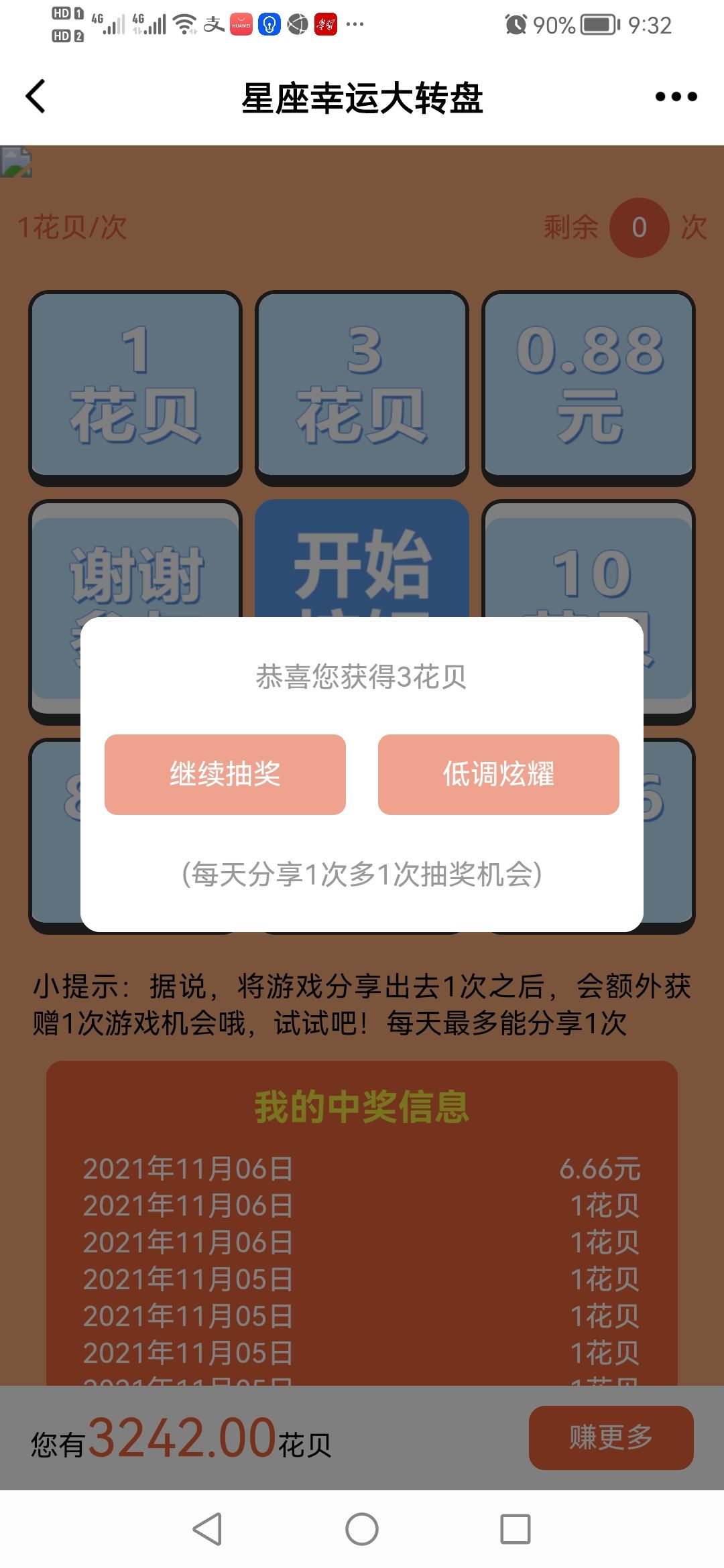724x1568 pixels.
Task: Open the system recent apps view
Action: [x=515, y=1529]
